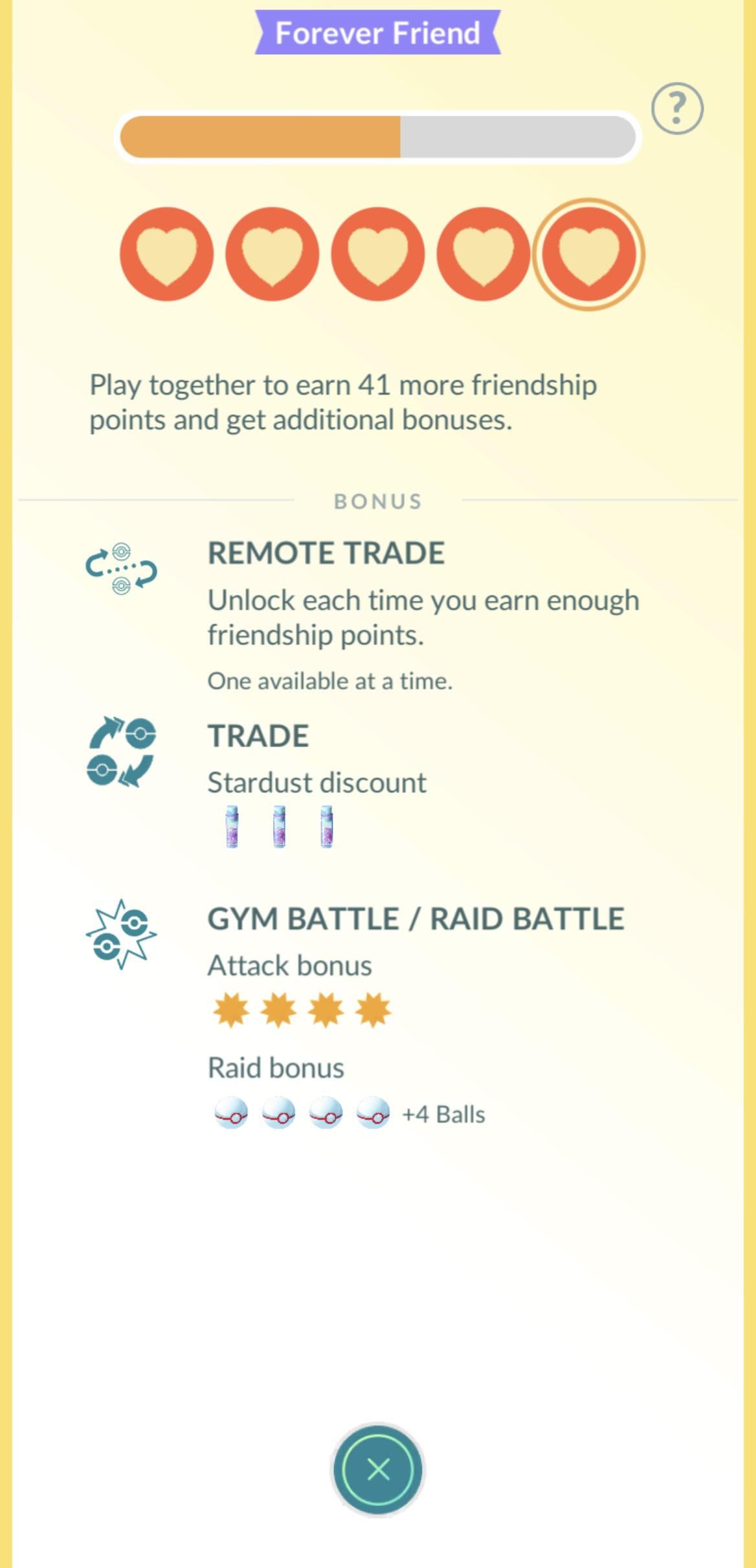Close the friendship details panel

pyautogui.click(x=378, y=1469)
